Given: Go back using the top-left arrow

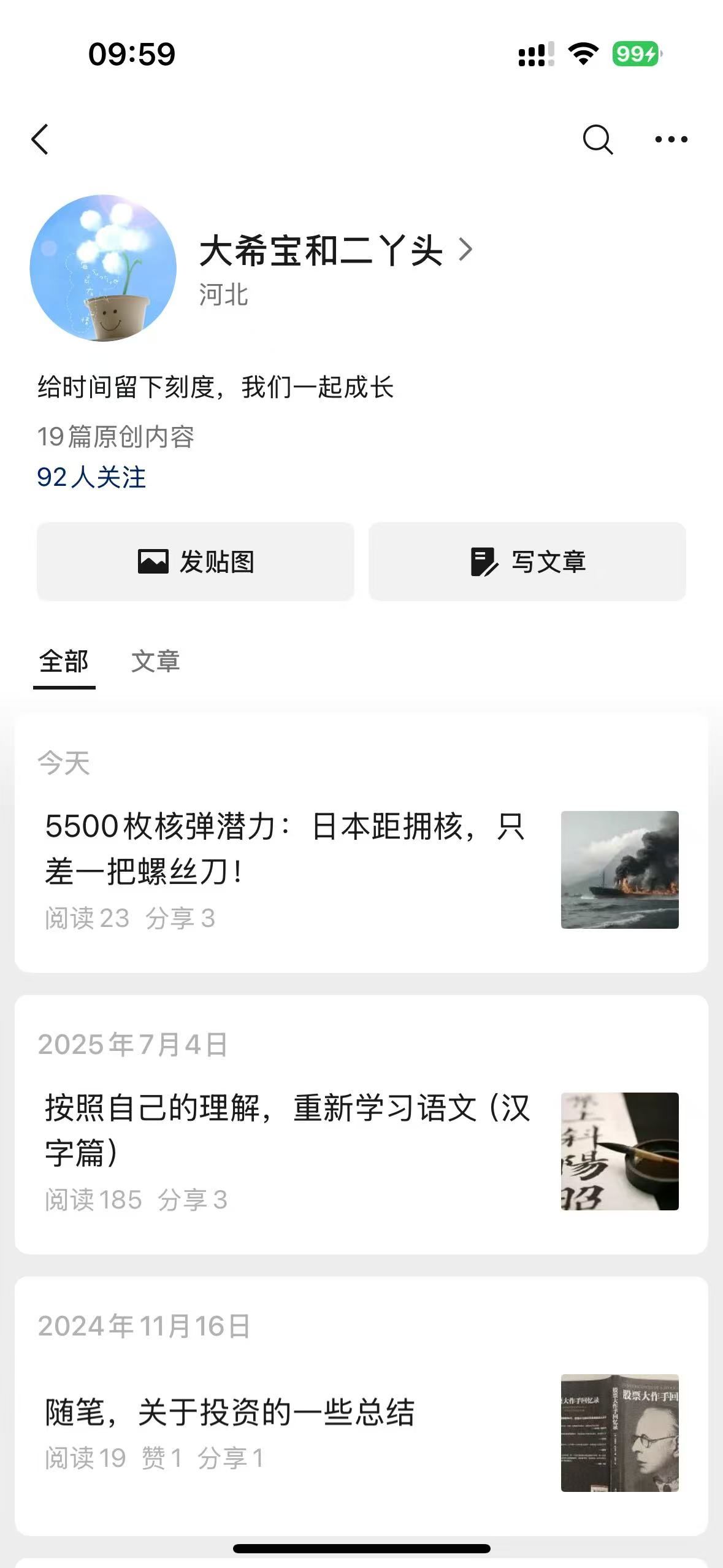Looking at the screenshot, I should pos(40,139).
